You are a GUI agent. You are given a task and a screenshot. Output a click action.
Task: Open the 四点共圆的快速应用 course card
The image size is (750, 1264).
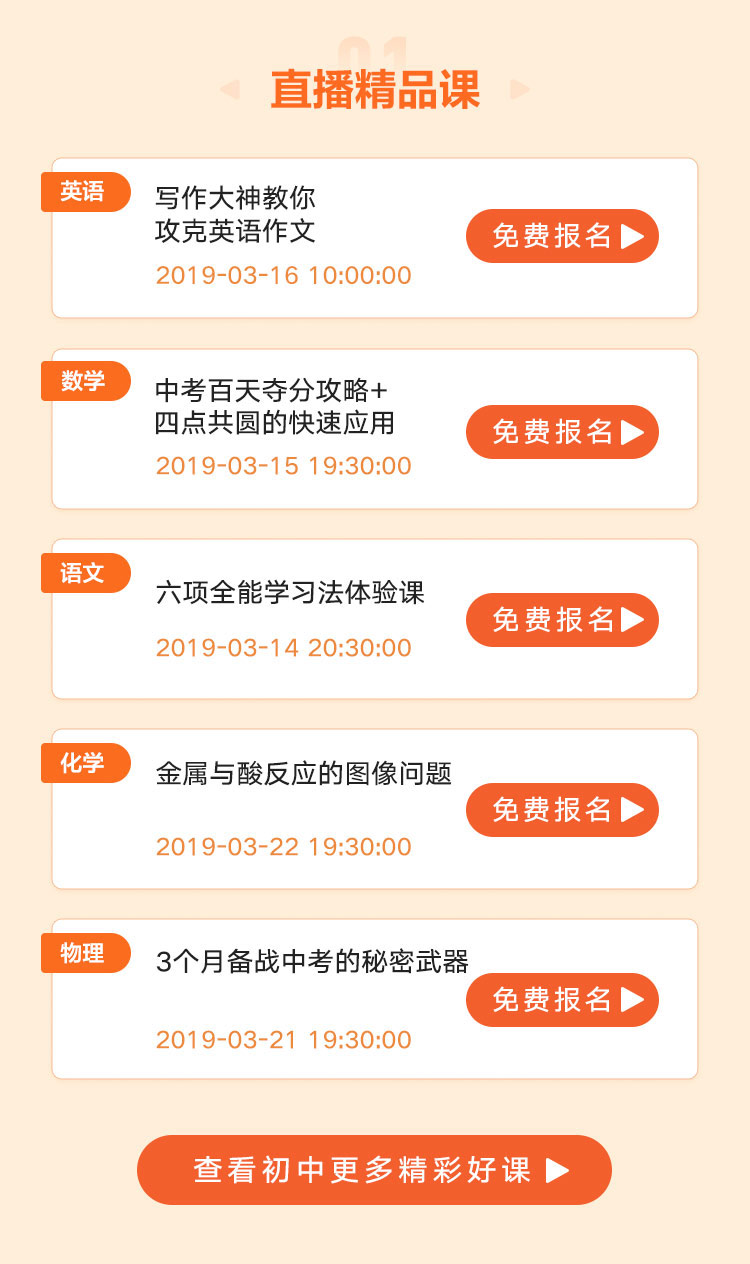pos(374,429)
